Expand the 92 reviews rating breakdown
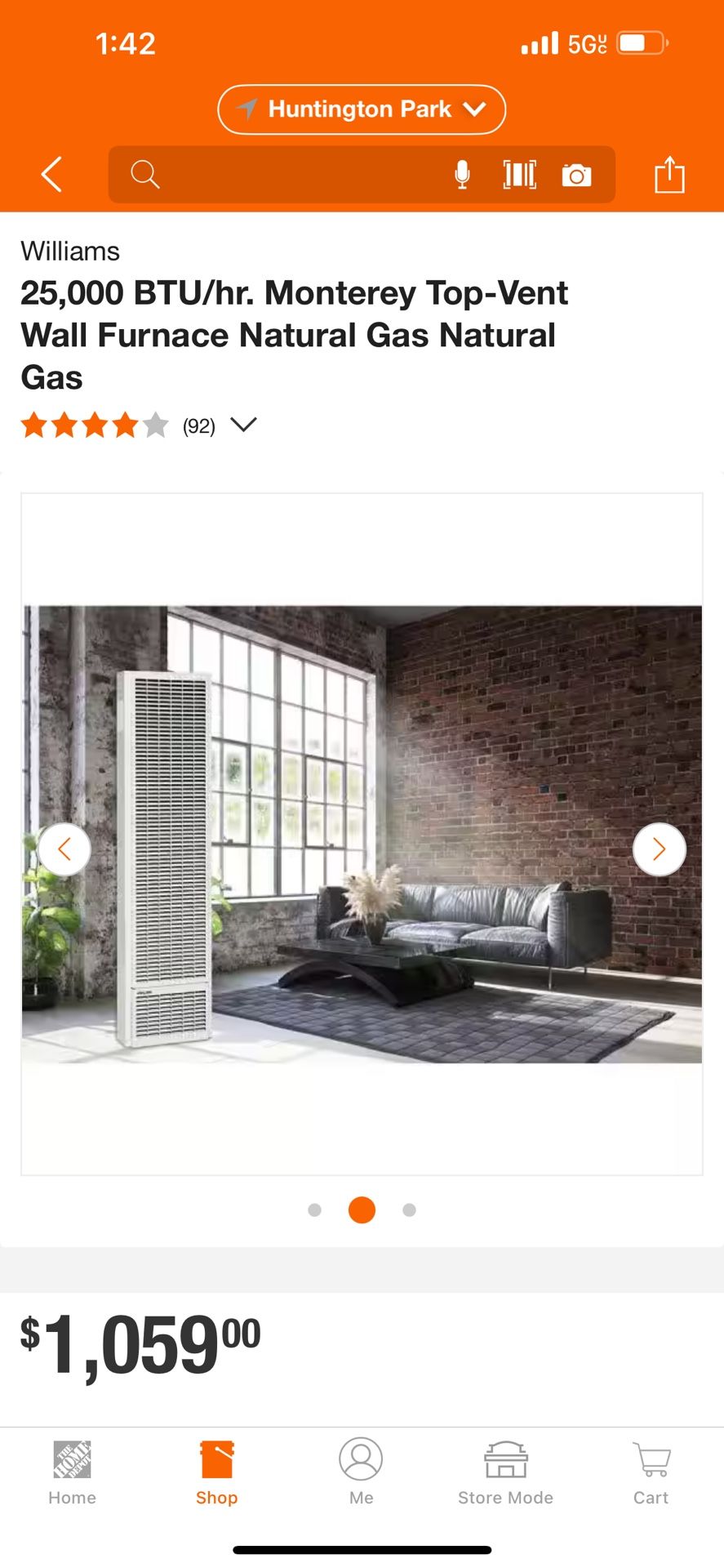The height and width of the screenshot is (1568, 724). click(243, 425)
